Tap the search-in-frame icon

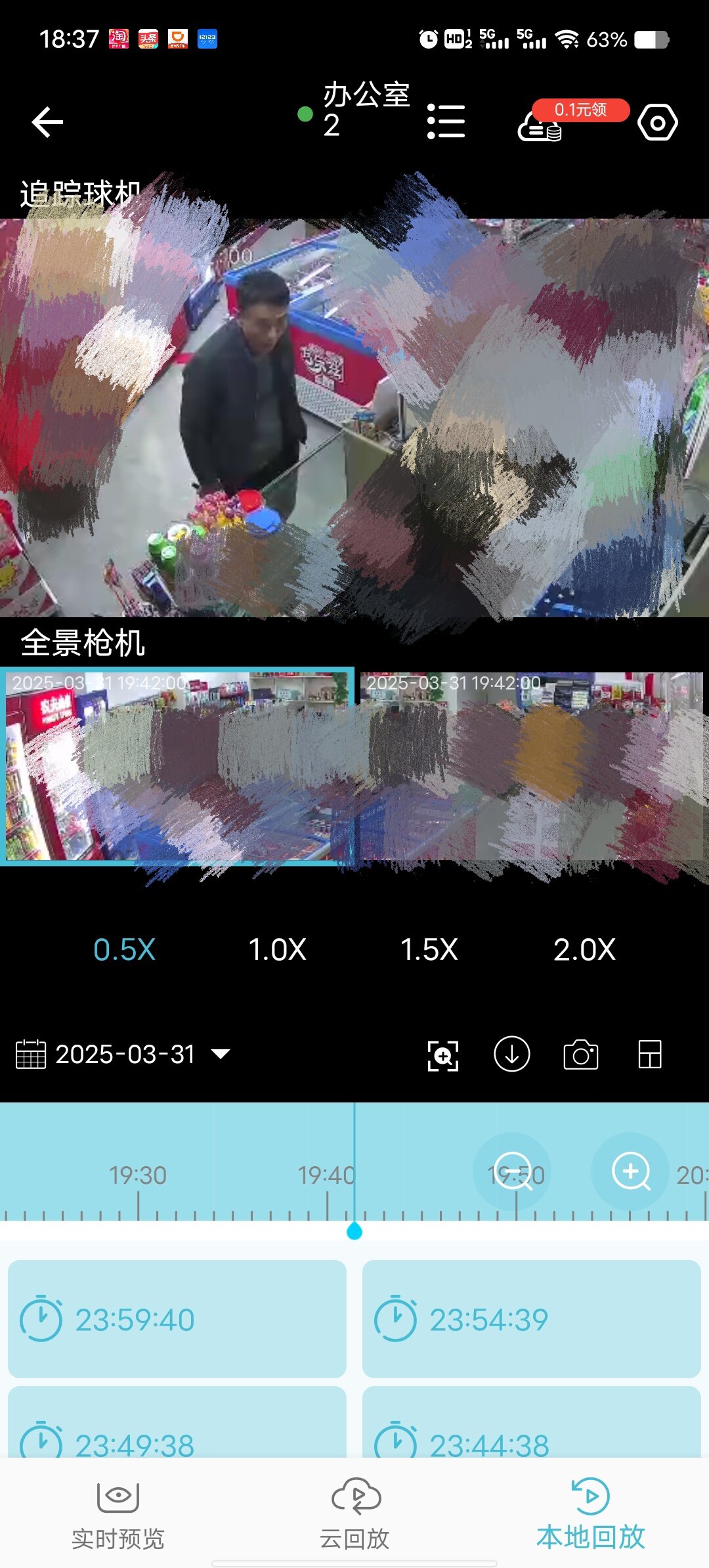pyautogui.click(x=443, y=1055)
